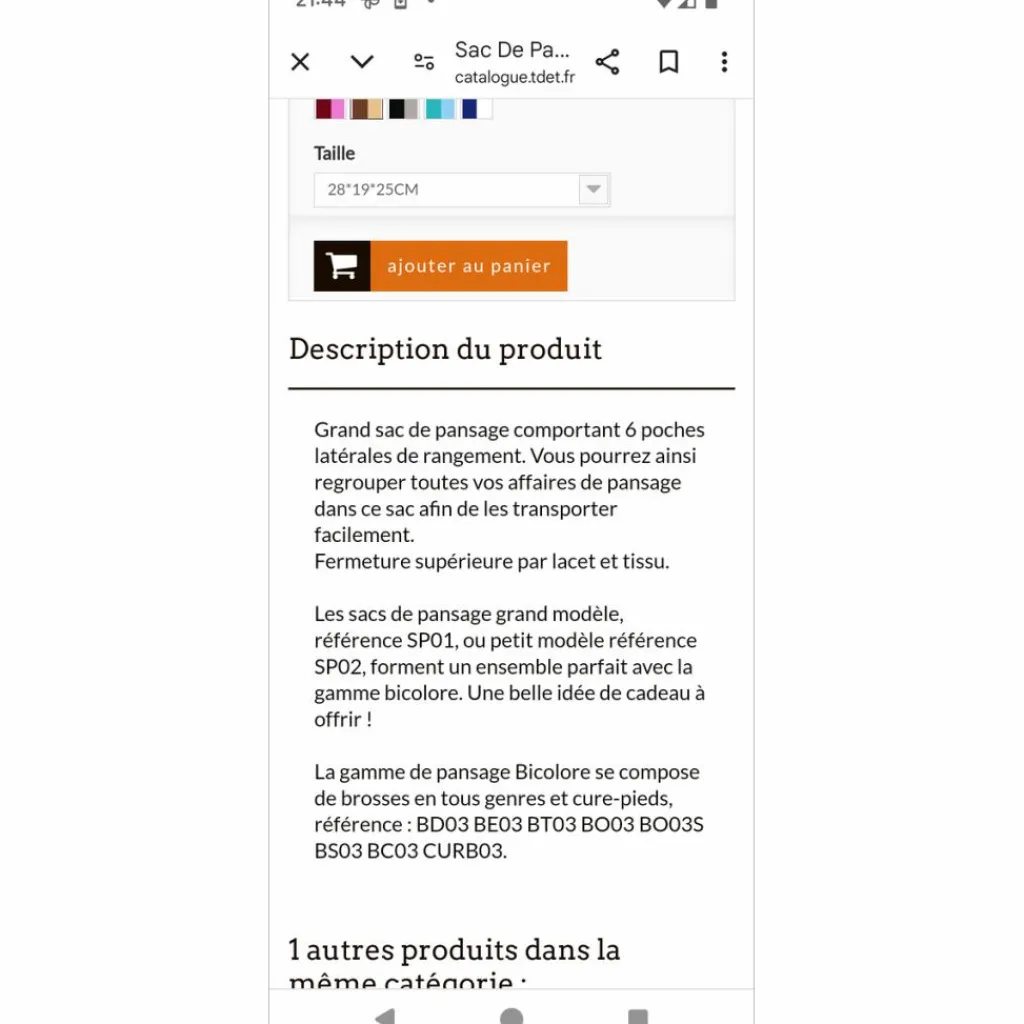Expand the Taille size dropdown
The height and width of the screenshot is (1024, 1024).
click(x=462, y=190)
